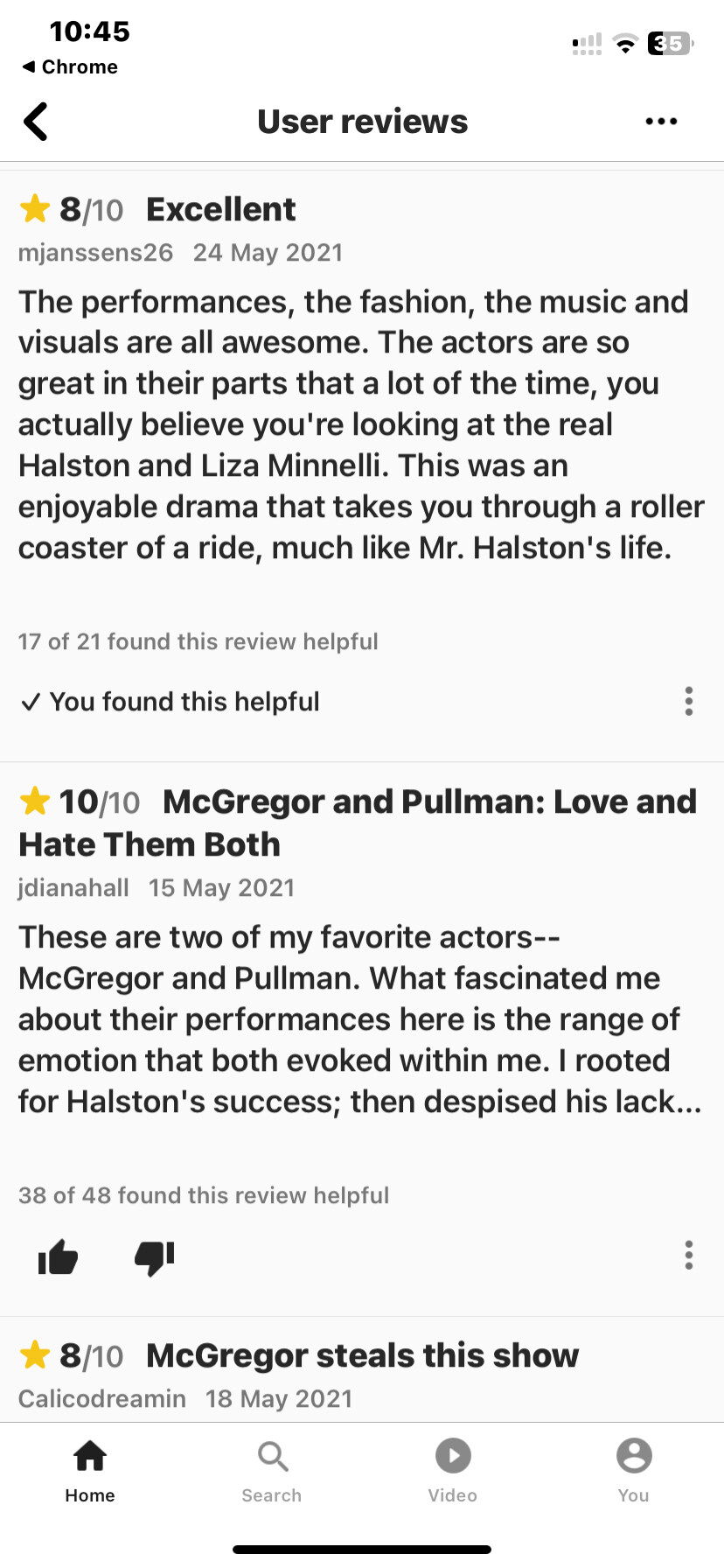The width and height of the screenshot is (724, 1568).
Task: Return to Chrome via status bar link
Action: click(70, 66)
